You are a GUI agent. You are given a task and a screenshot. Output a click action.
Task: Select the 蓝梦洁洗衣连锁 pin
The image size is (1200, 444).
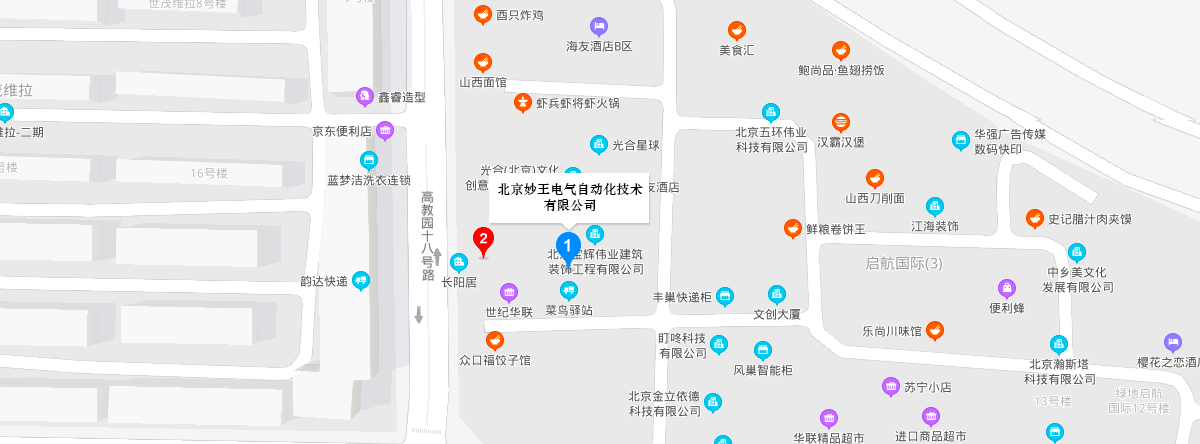369,160
